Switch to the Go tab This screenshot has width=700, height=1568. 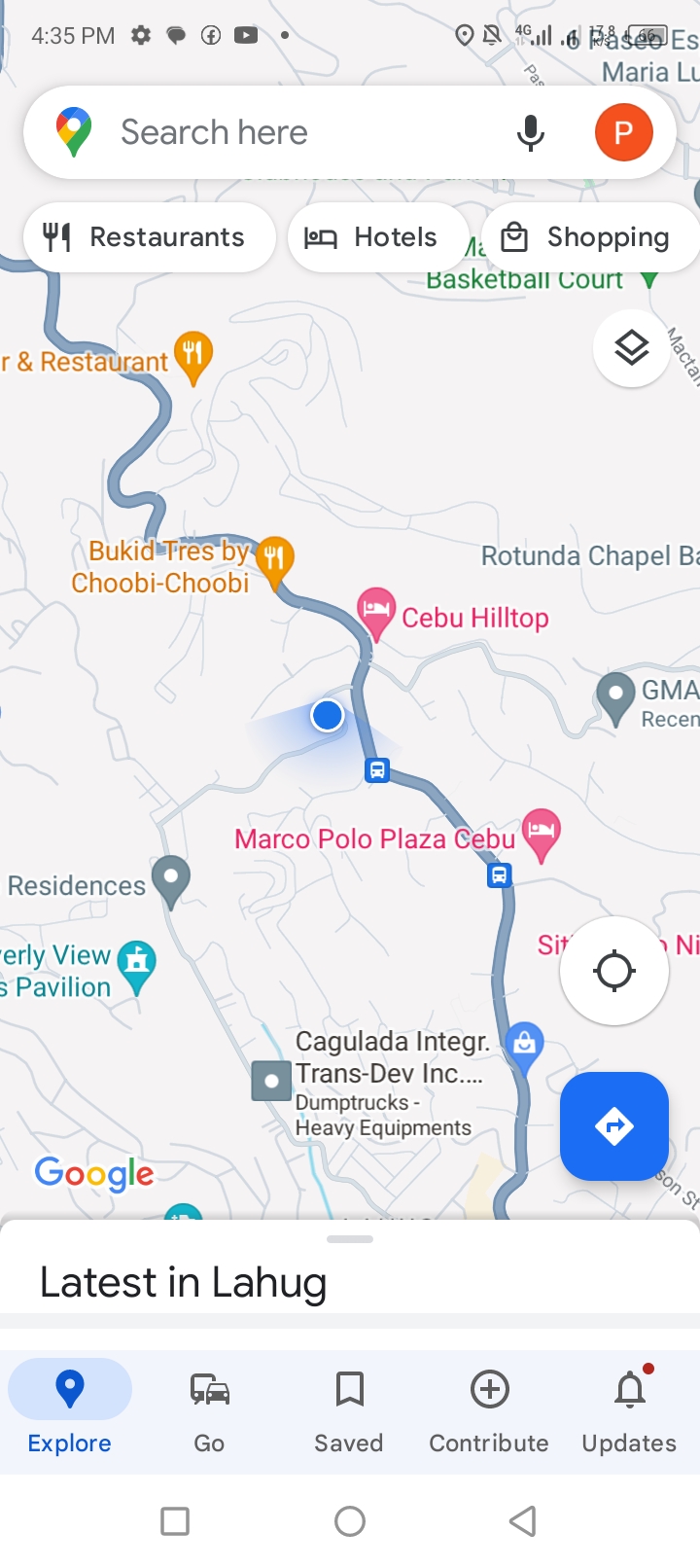(x=209, y=1409)
